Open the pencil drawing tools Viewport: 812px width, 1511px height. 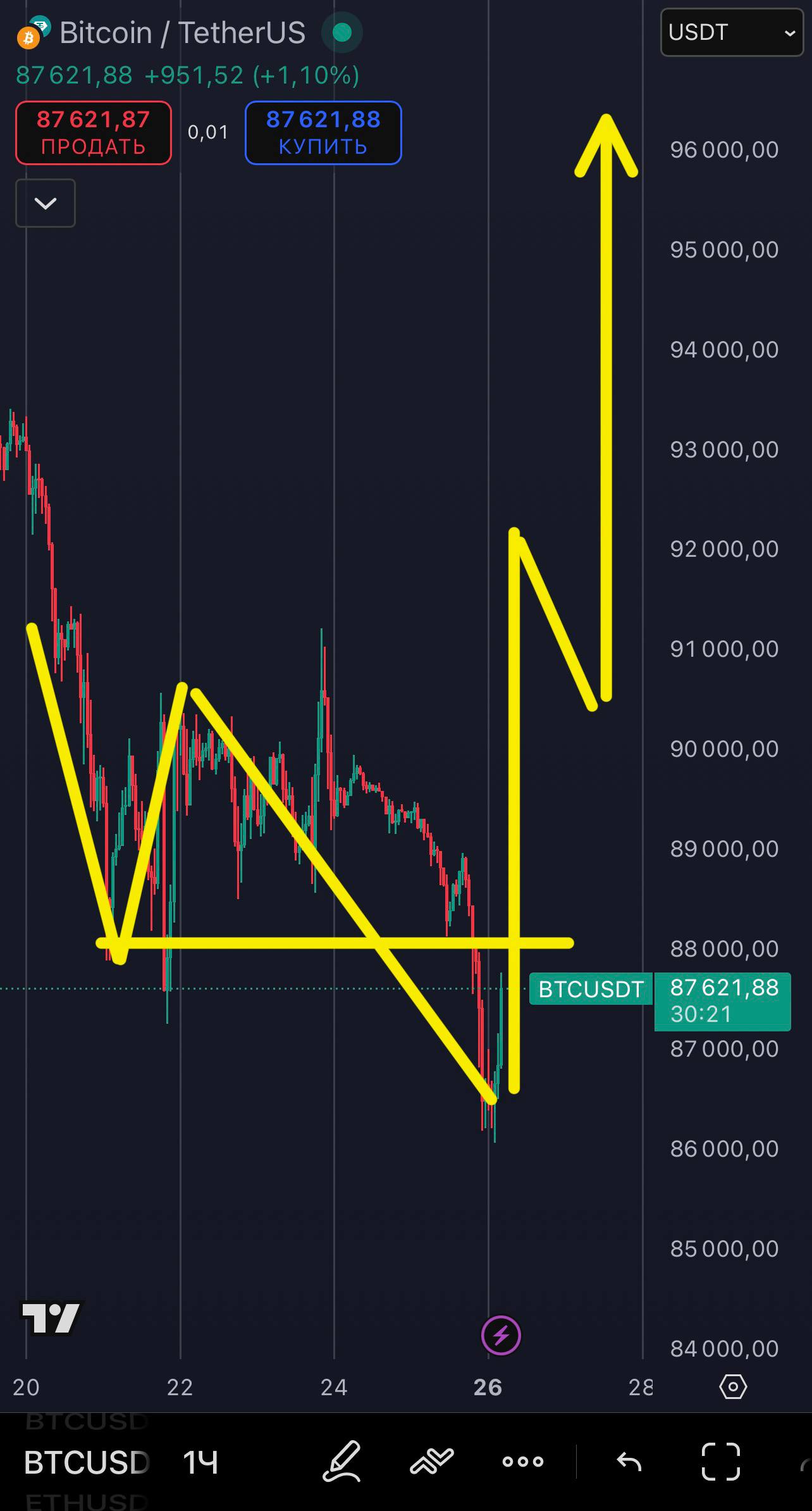click(342, 1461)
